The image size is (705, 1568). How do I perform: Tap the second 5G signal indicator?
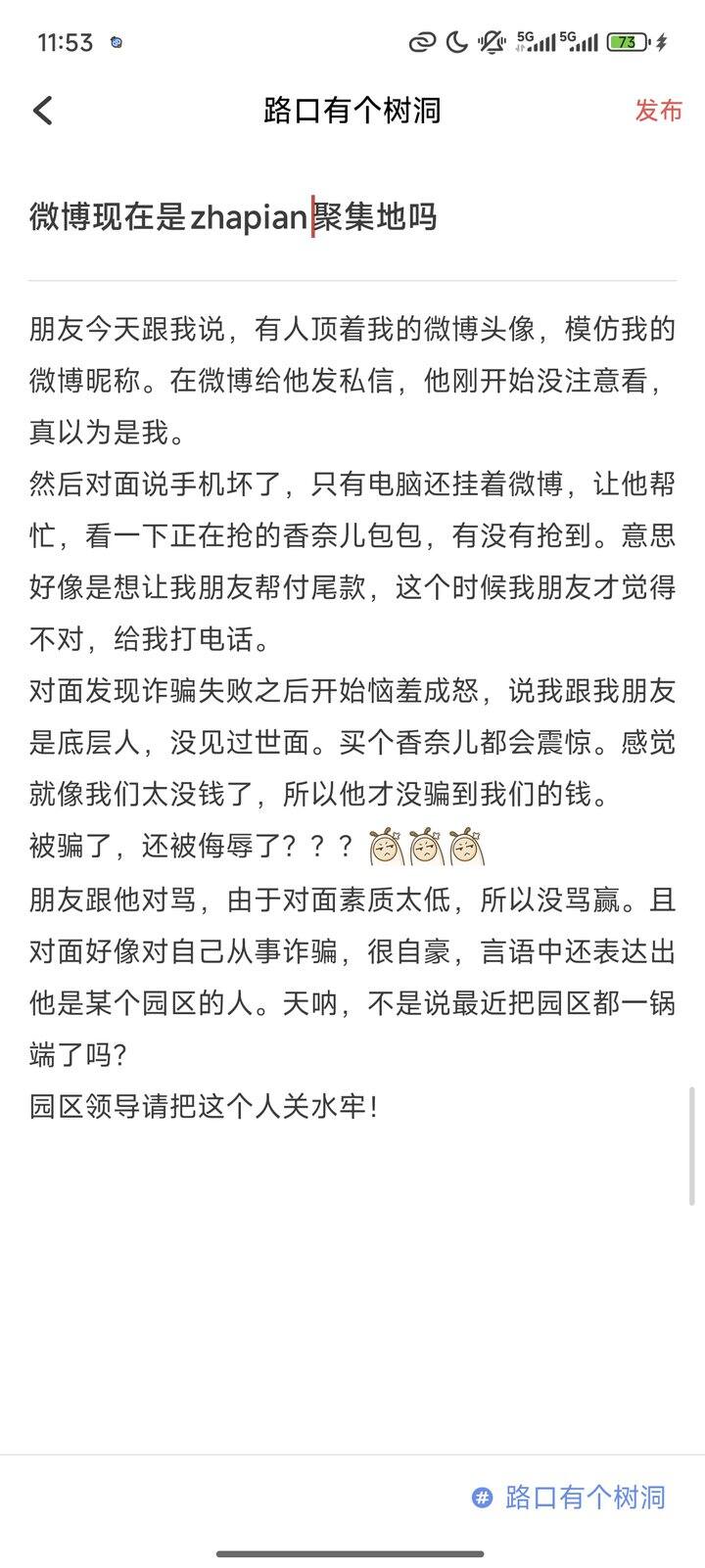(578, 42)
